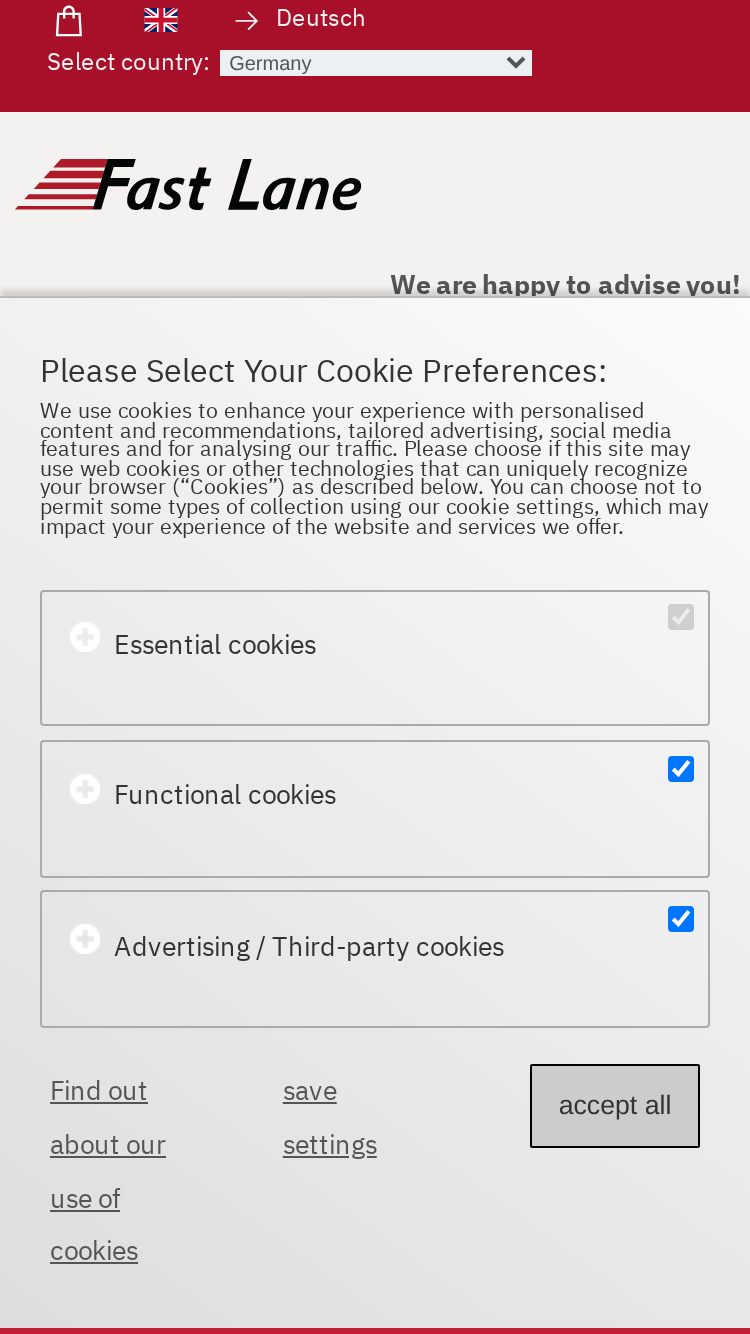
Task: Tap save settings link
Action: pyautogui.click(x=330, y=1118)
